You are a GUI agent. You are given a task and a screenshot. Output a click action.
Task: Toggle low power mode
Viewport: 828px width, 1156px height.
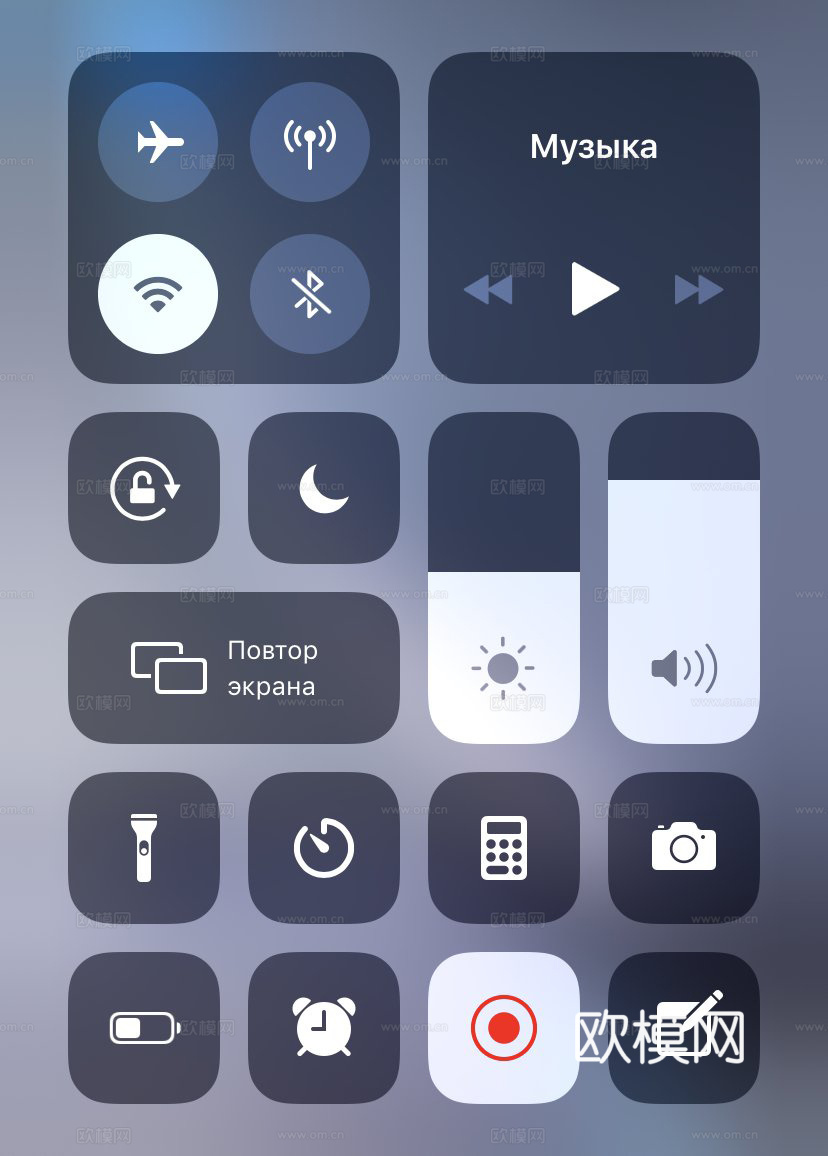[x=144, y=1028]
